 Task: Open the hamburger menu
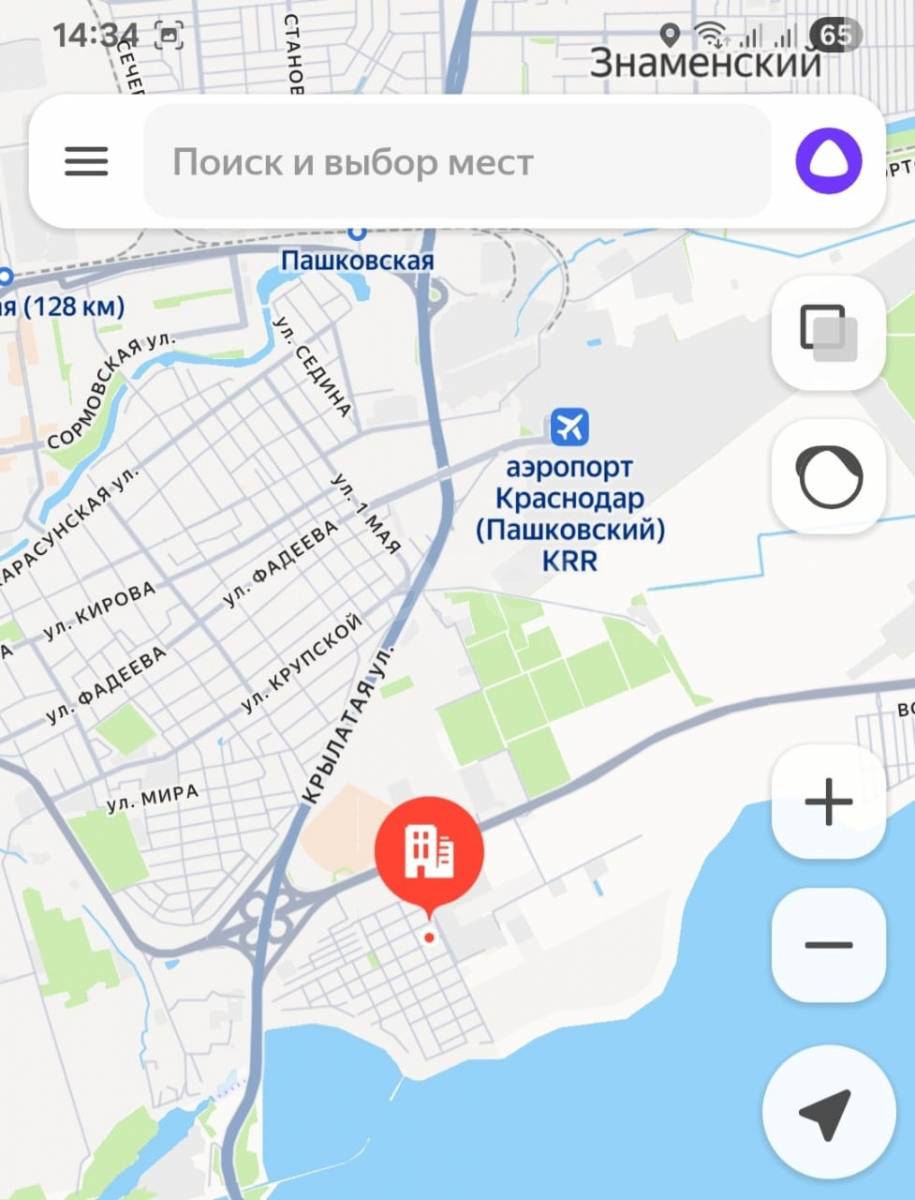[x=86, y=161]
